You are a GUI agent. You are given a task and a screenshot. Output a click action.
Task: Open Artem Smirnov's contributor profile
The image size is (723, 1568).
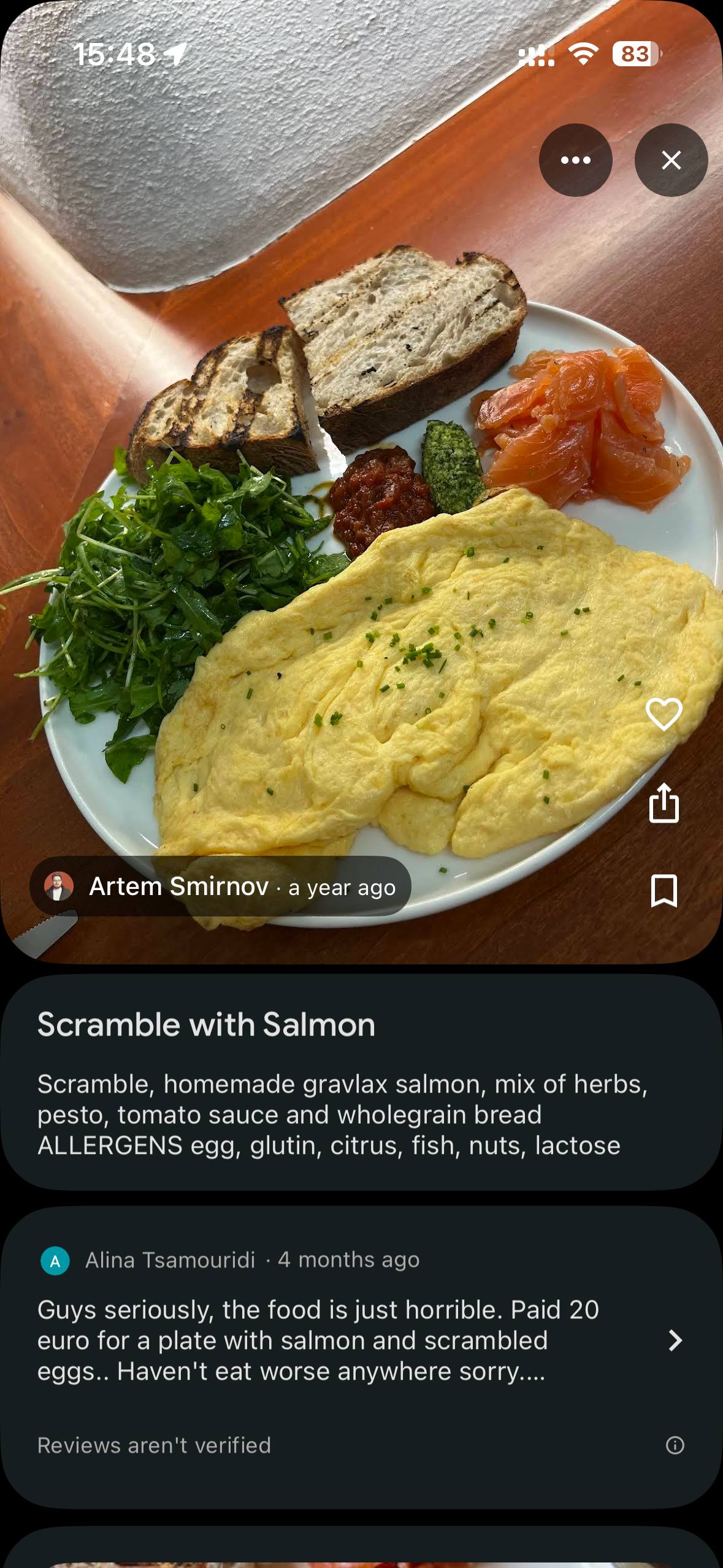point(178,886)
